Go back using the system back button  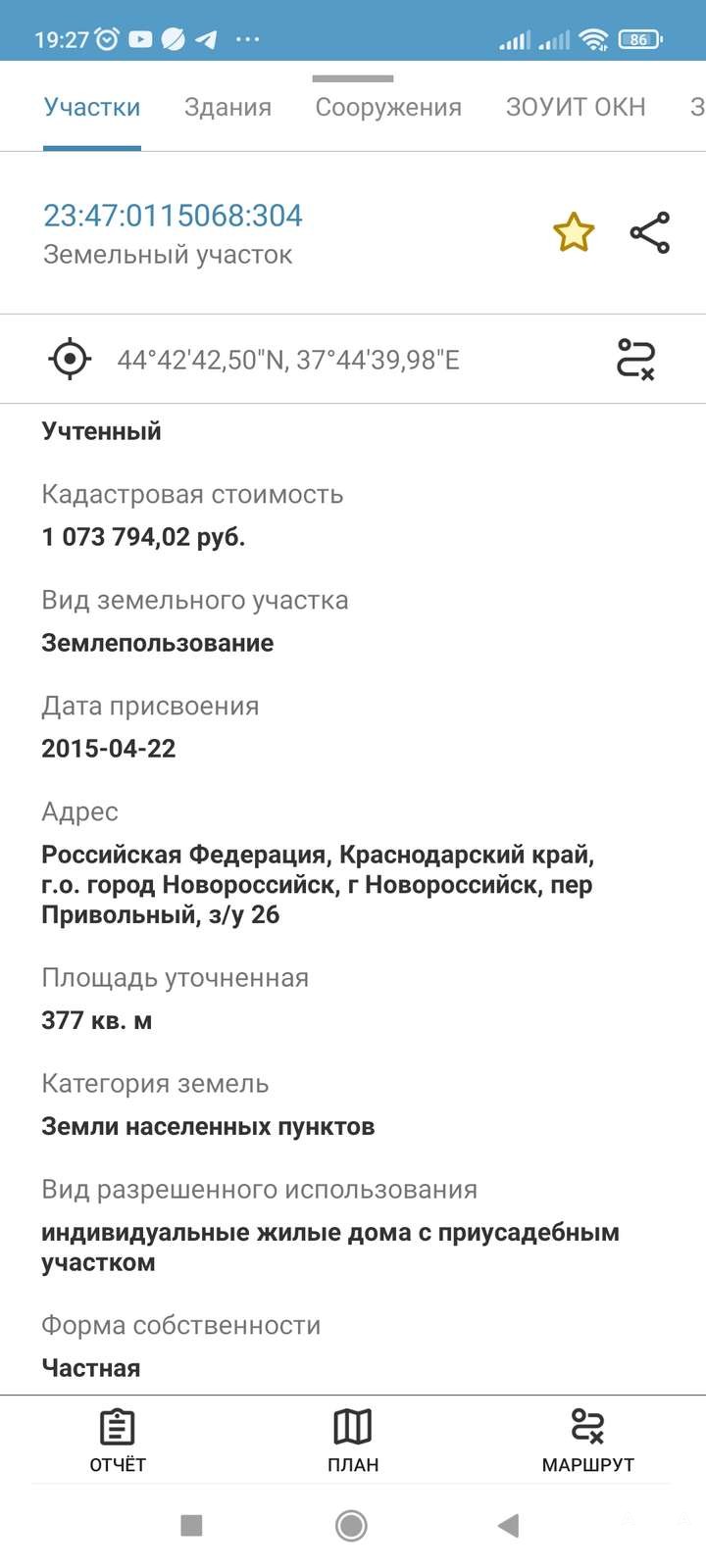[x=508, y=1525]
